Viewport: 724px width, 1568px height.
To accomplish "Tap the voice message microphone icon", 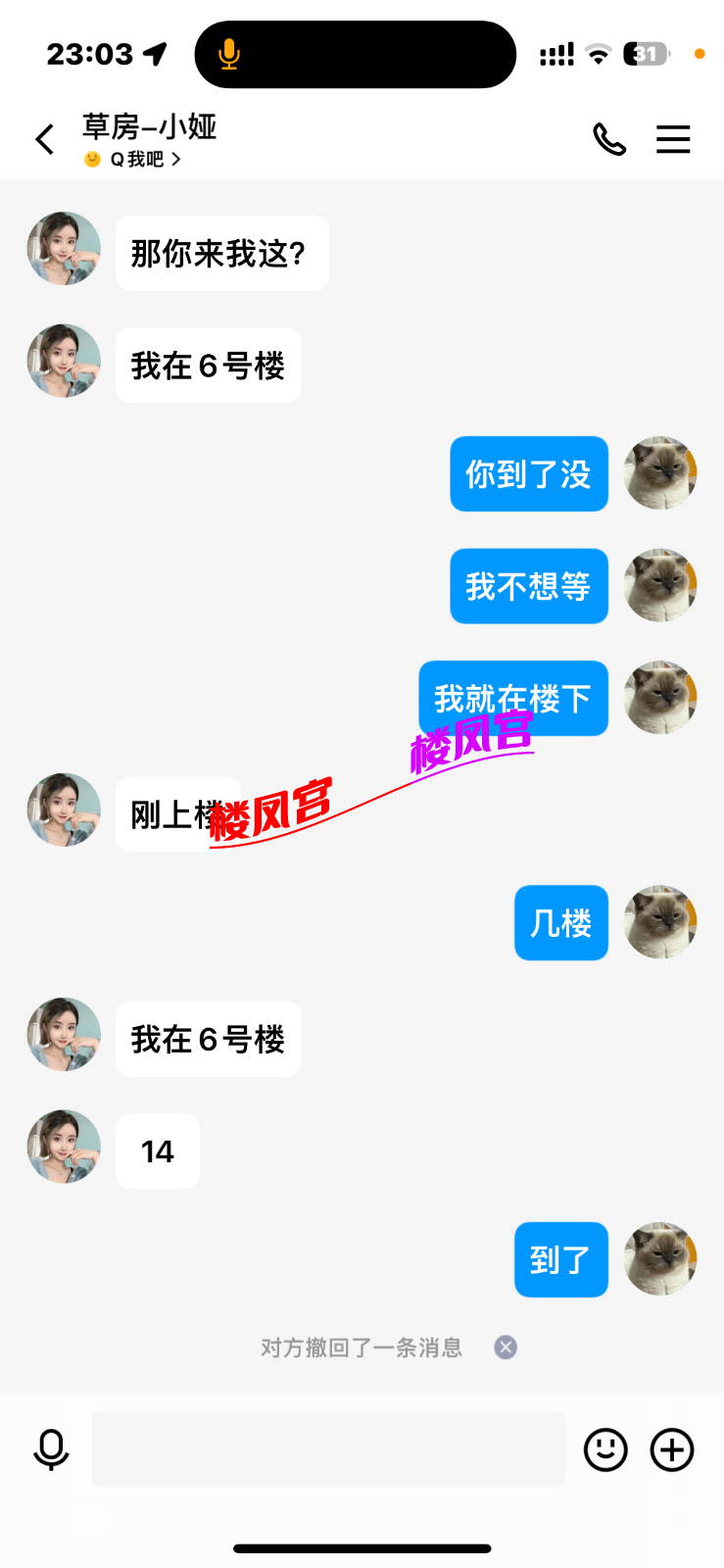I will click(51, 1449).
